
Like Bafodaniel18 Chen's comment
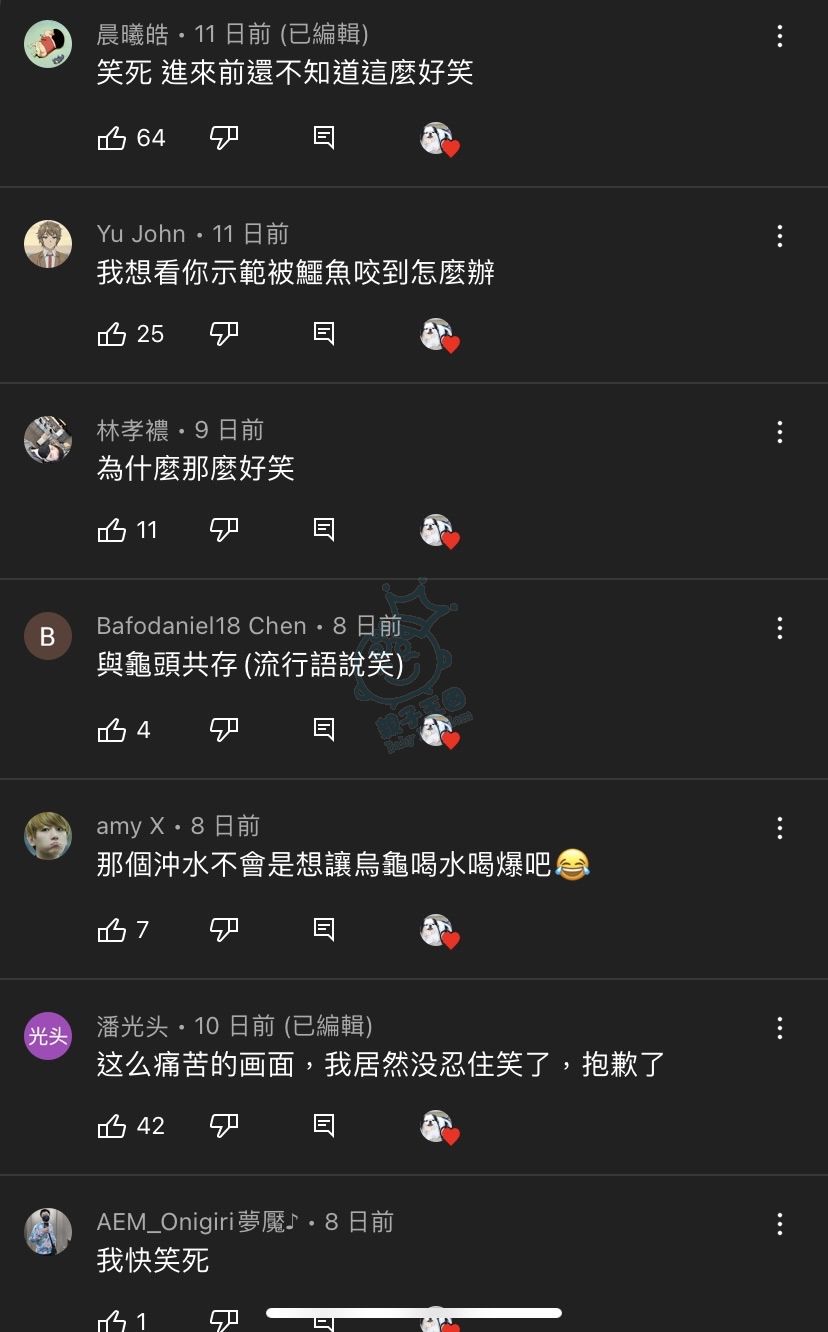click(x=111, y=730)
